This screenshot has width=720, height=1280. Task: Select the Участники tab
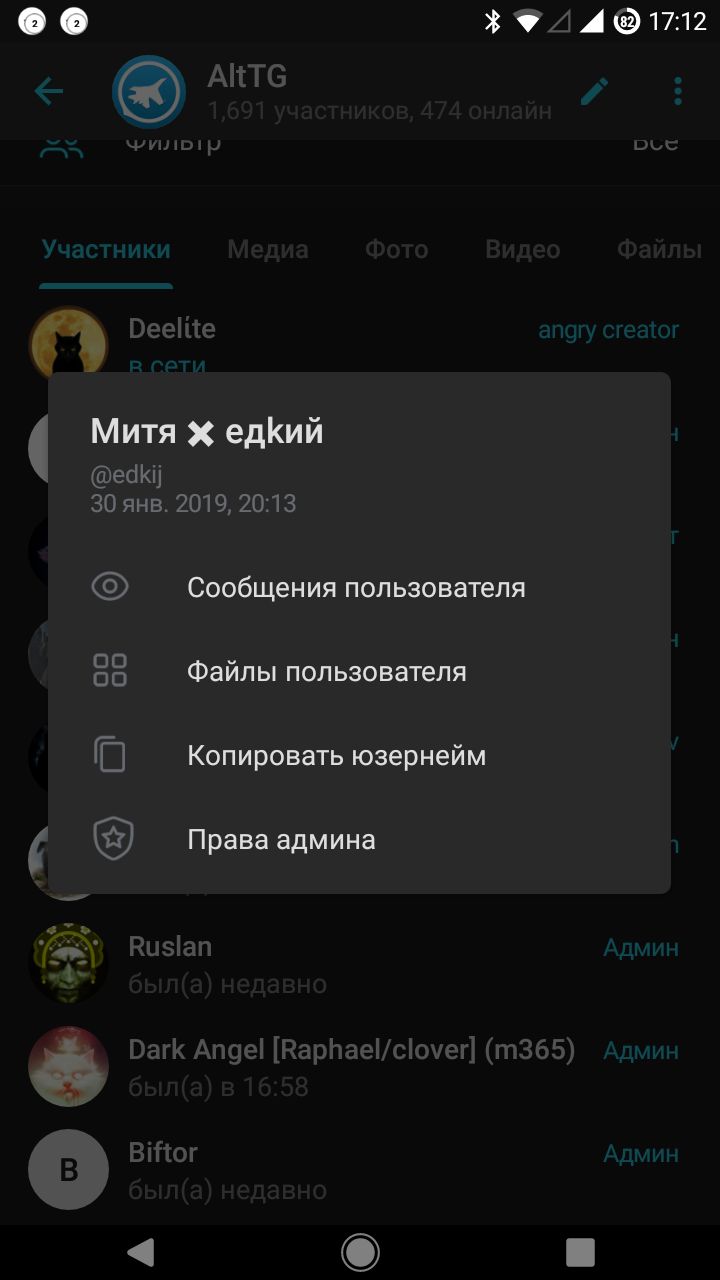(x=106, y=249)
